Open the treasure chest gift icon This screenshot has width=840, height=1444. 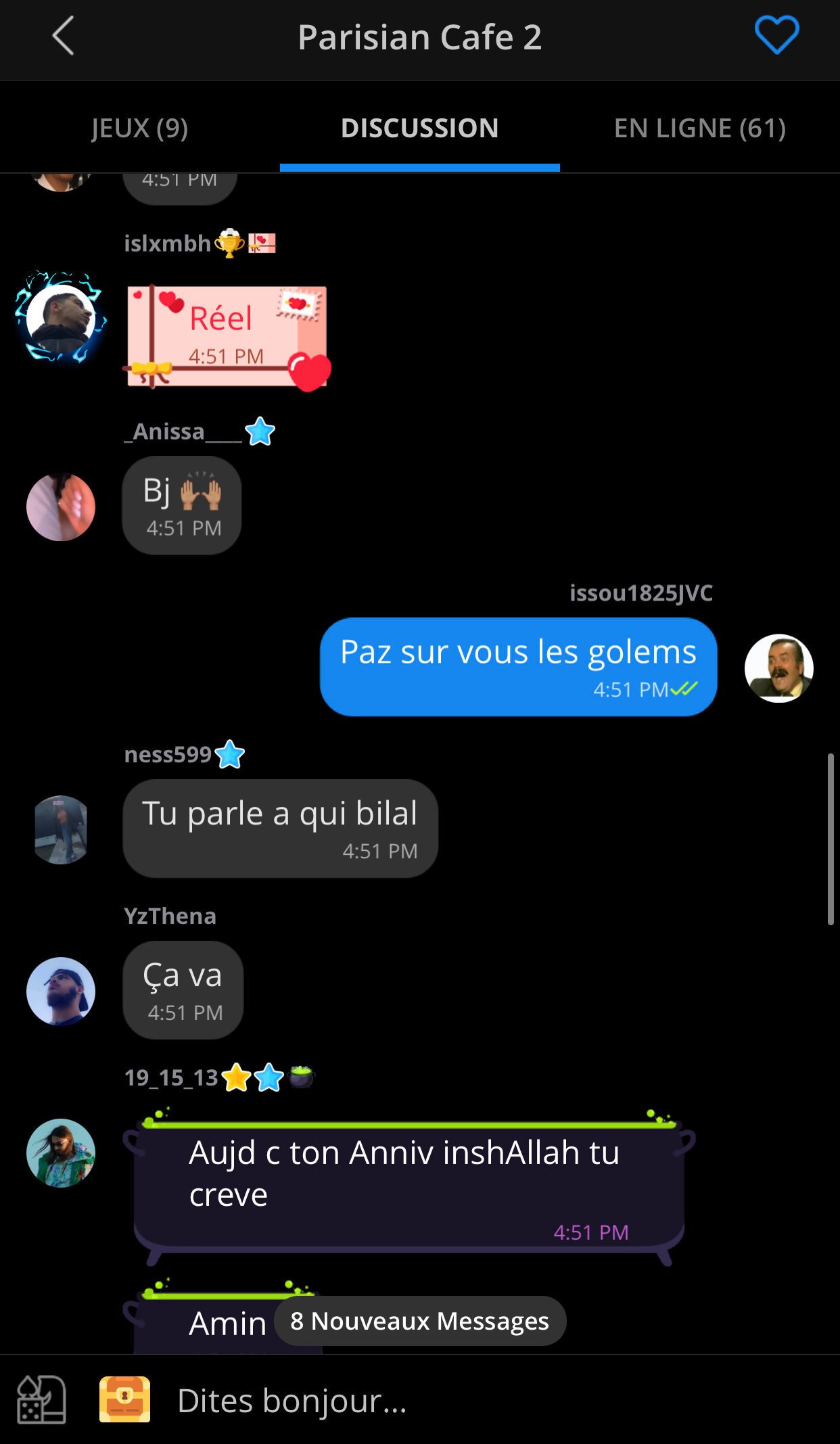(x=124, y=1399)
